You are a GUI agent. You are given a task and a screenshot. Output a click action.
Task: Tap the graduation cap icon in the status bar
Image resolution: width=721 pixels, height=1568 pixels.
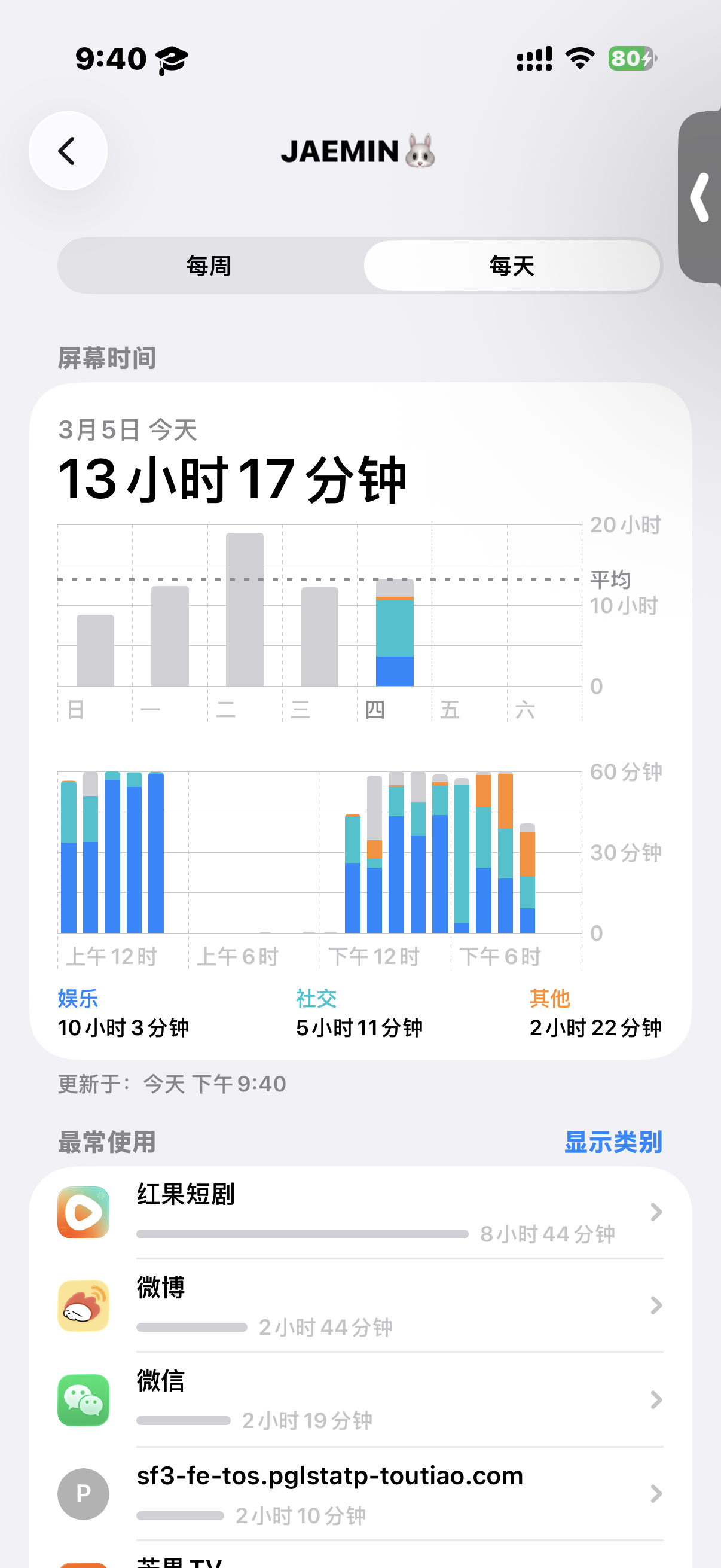point(171,59)
